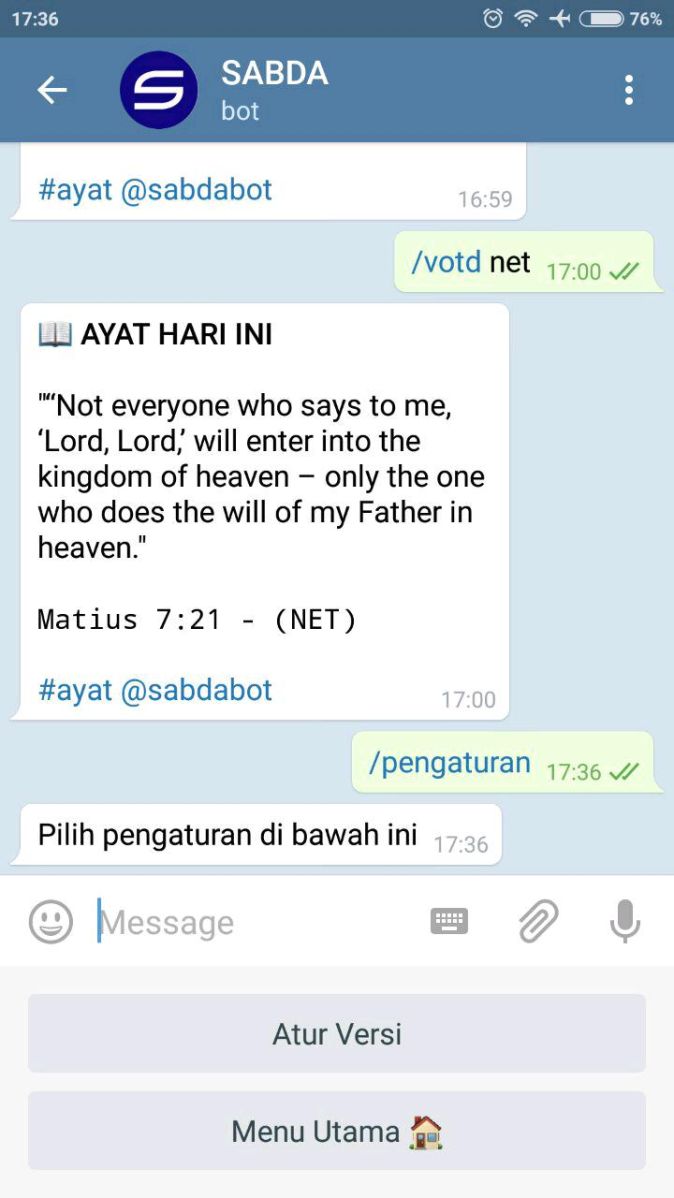Tap the /pengaturan command link

point(449,763)
